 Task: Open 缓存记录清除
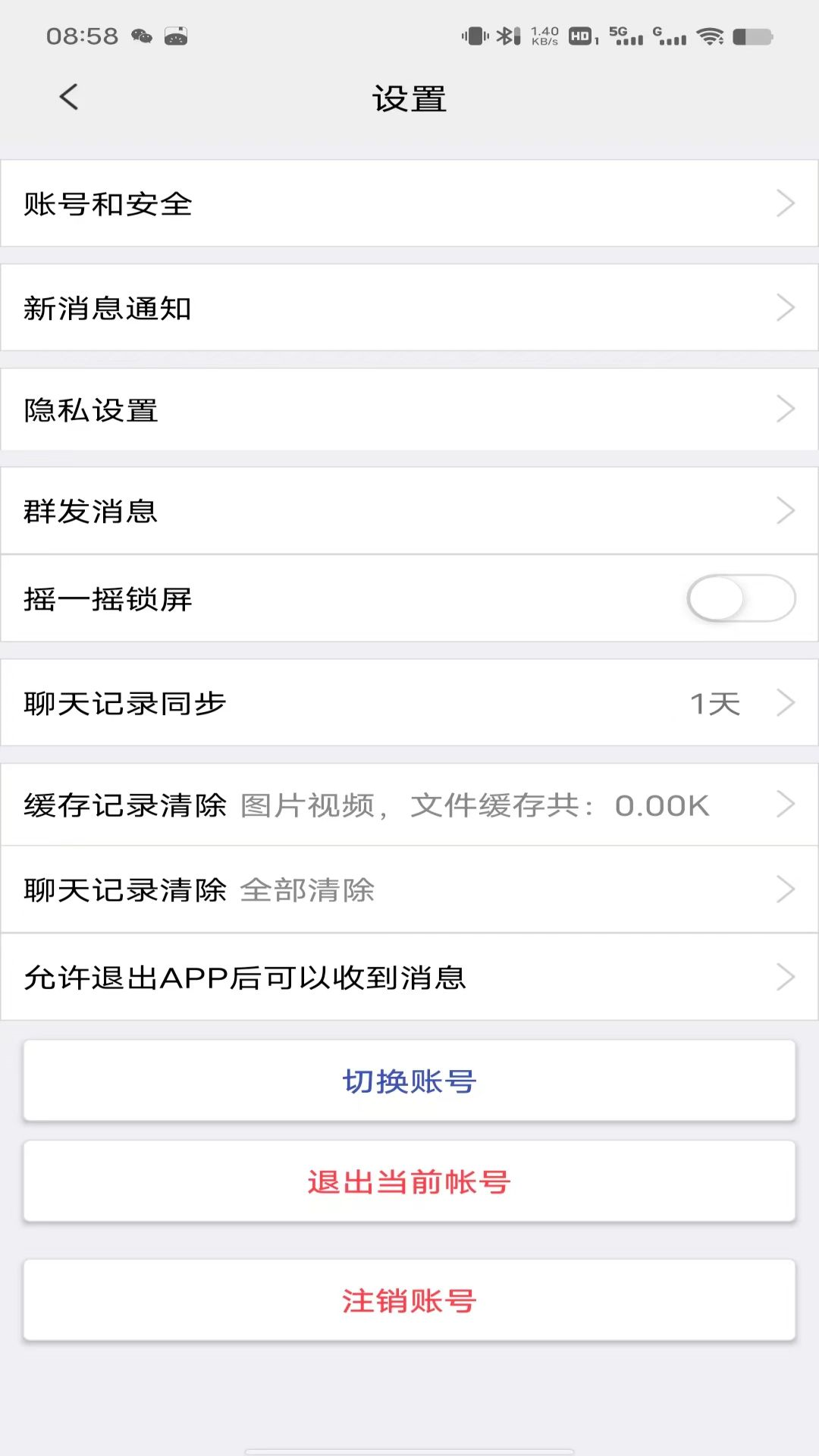click(409, 805)
